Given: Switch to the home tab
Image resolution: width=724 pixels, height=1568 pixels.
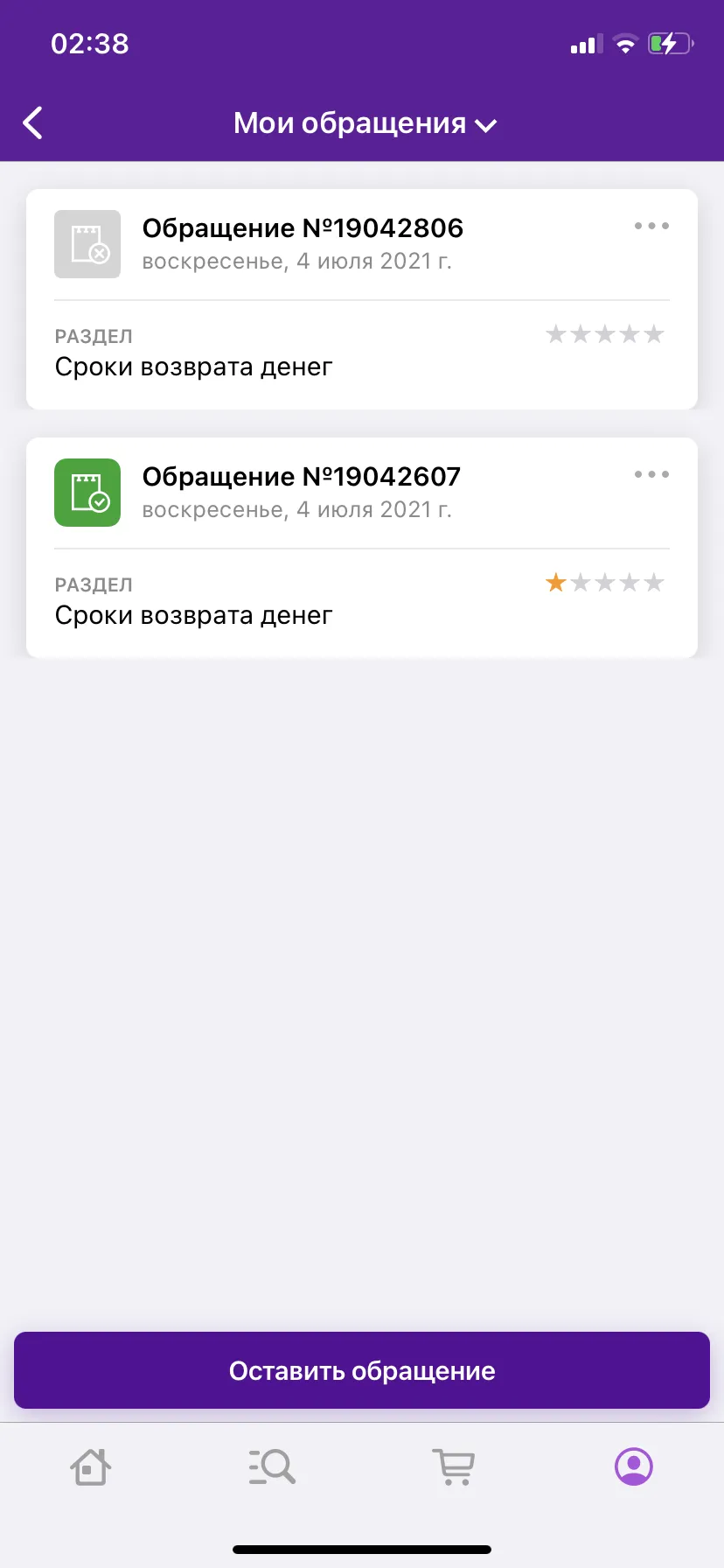Looking at the screenshot, I should pos(90,1466).
